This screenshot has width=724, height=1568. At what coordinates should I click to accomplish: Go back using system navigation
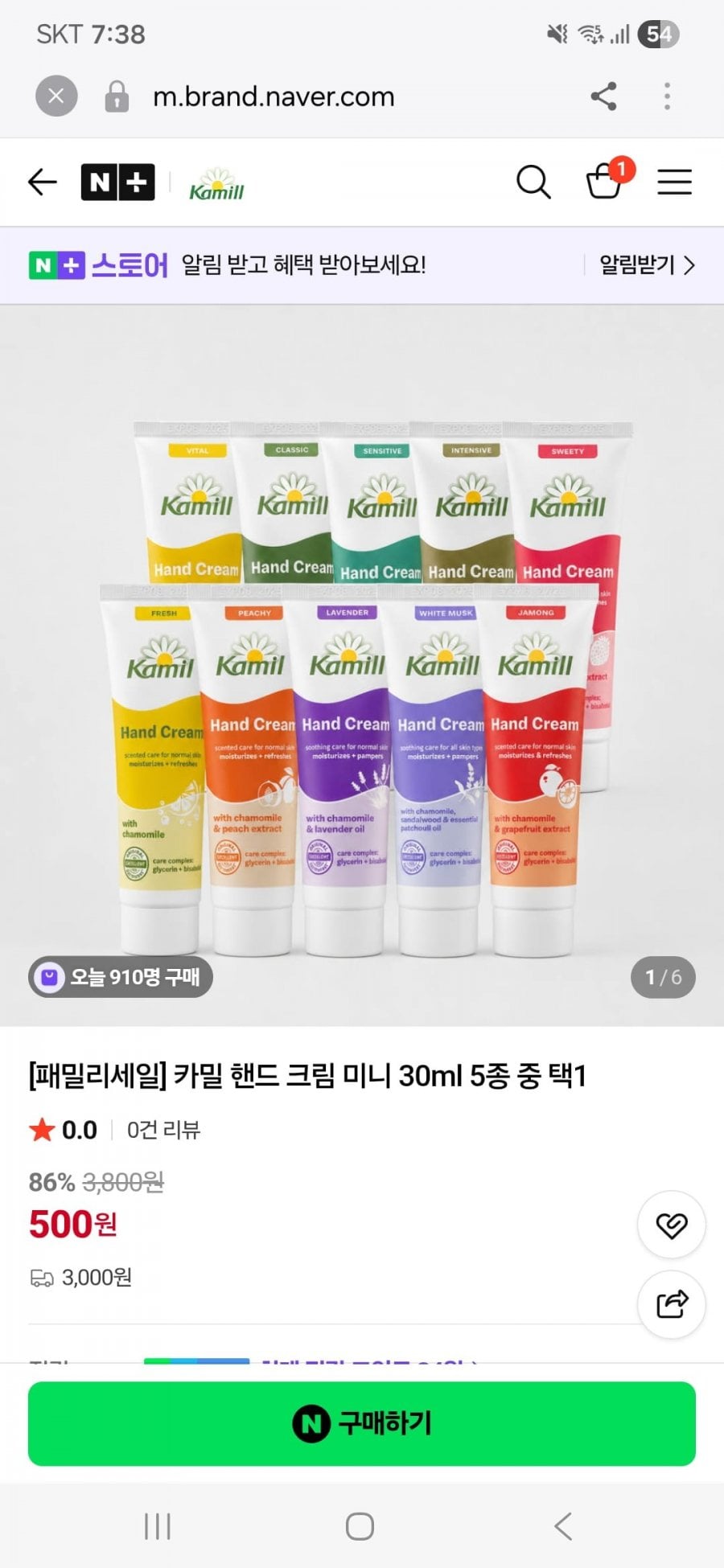564,1525
